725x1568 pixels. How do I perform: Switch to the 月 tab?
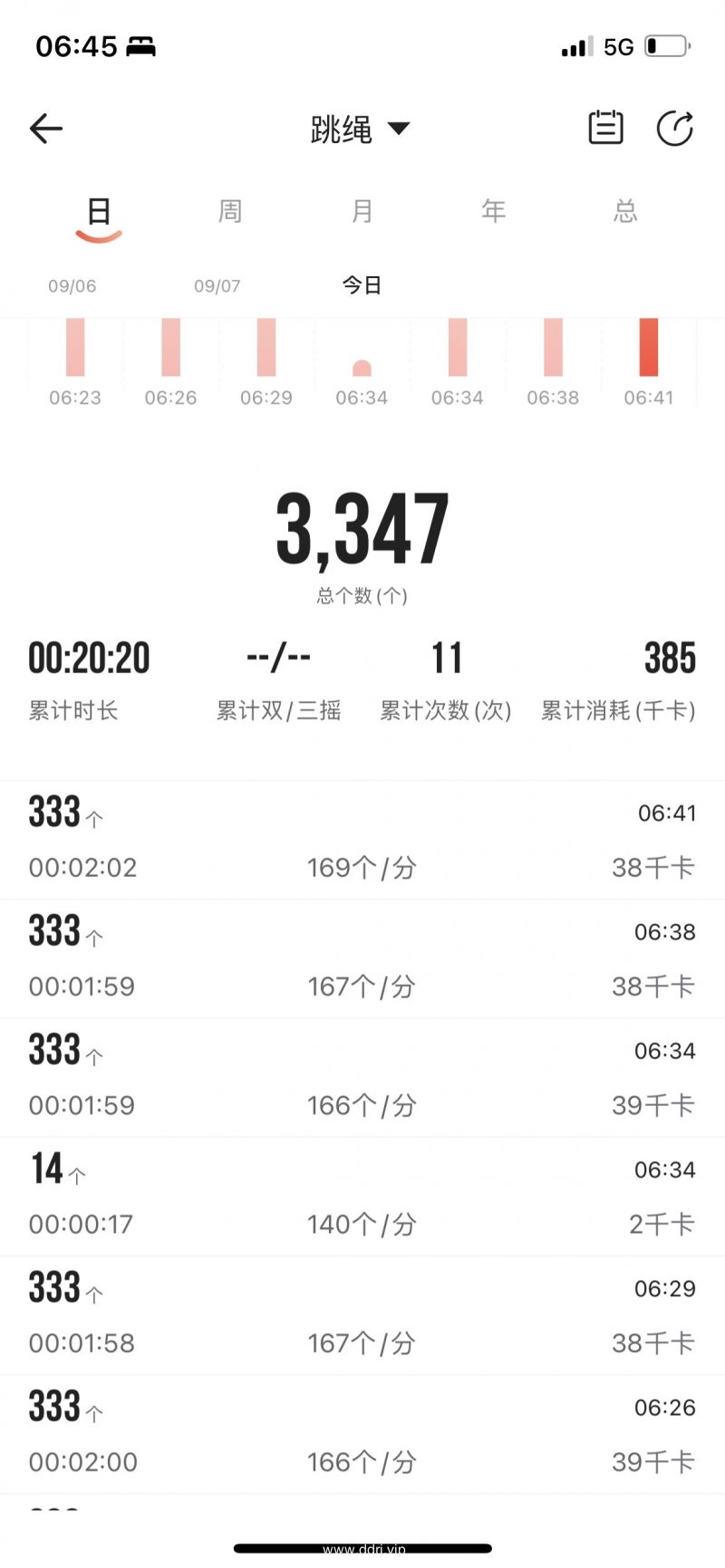[362, 211]
